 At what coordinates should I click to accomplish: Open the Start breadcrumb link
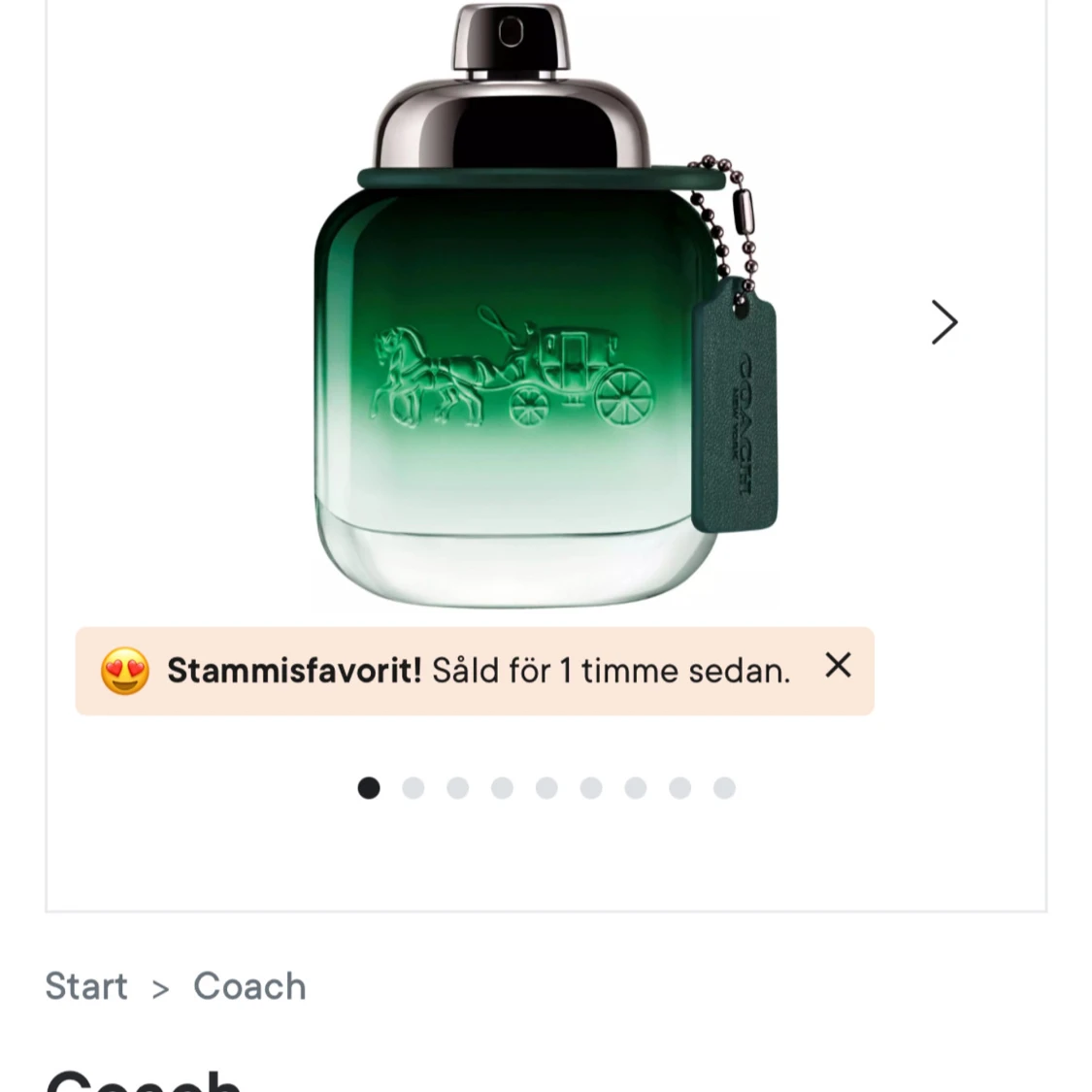point(86,986)
